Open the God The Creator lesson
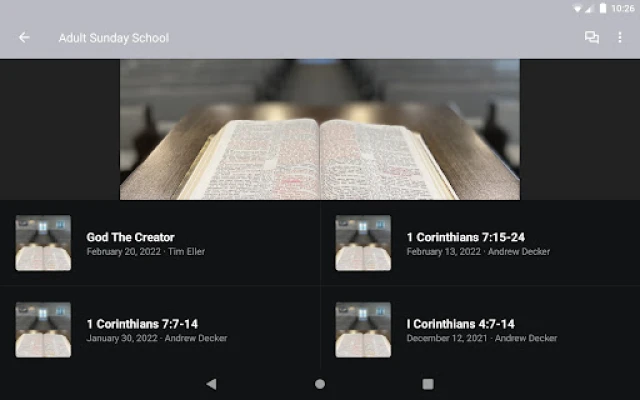The image size is (640, 400). 130,243
